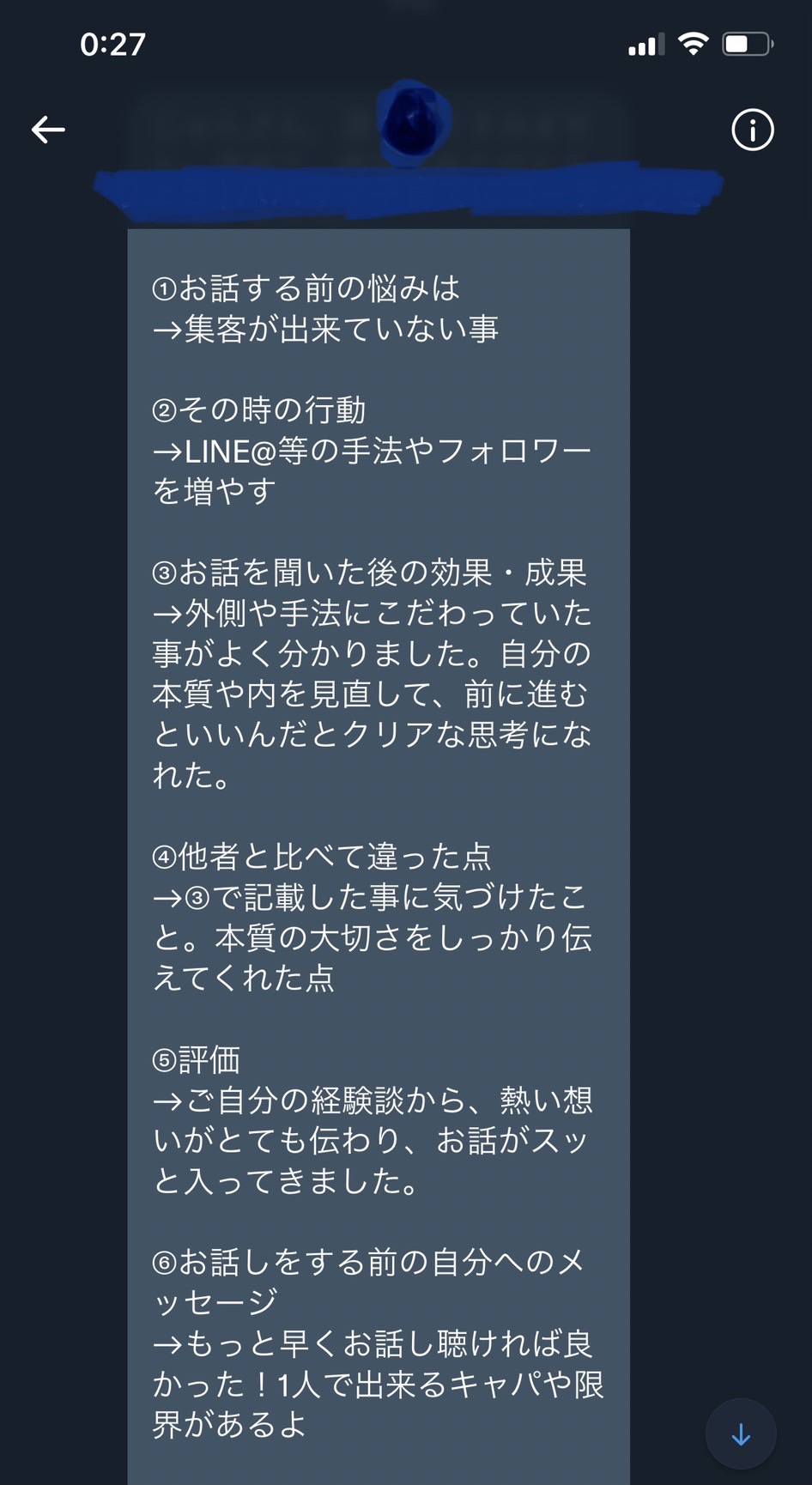Jump to latest message with down arrow
812x1485 pixels.
coord(741,1434)
